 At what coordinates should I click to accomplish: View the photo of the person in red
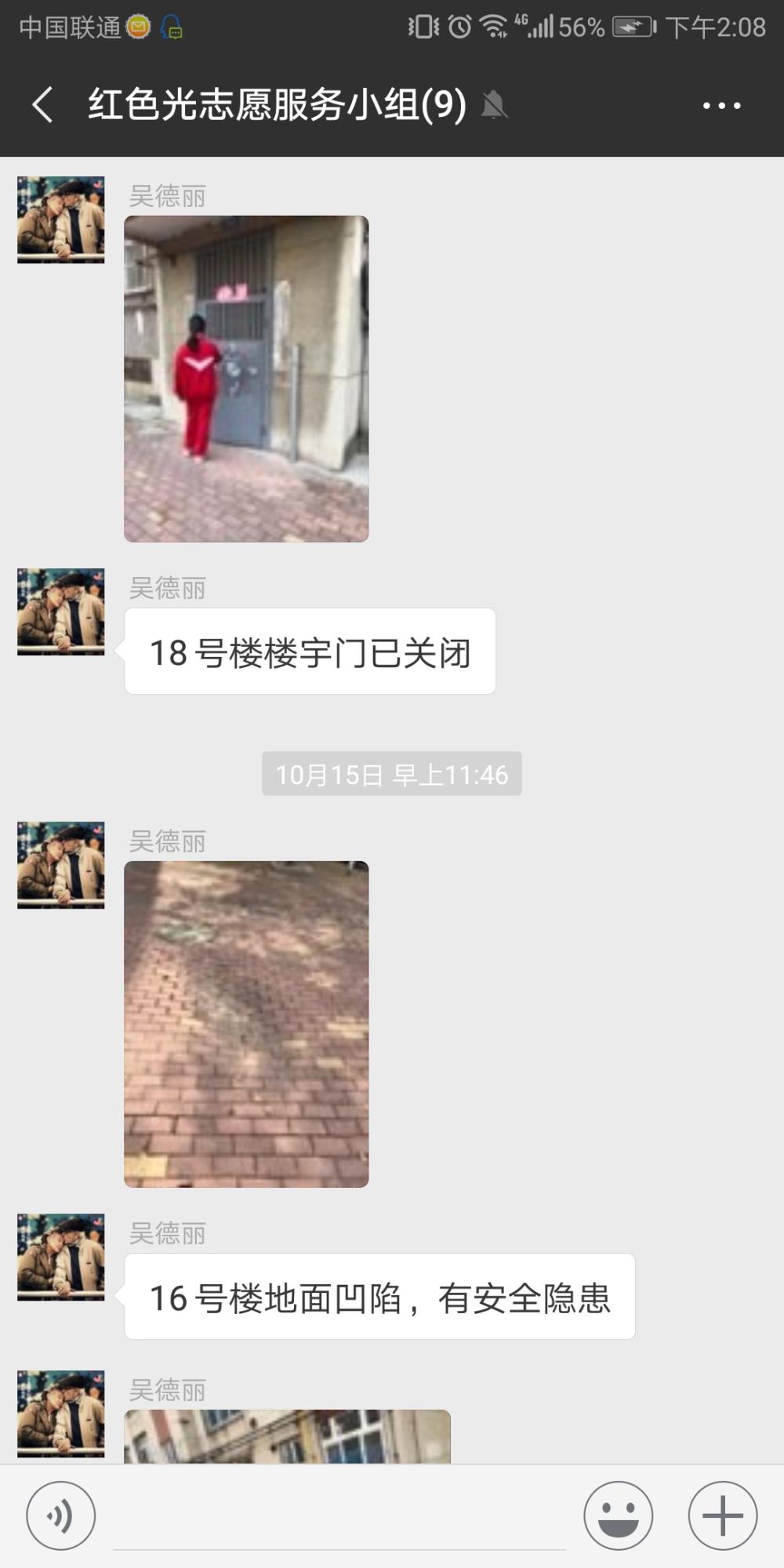246,379
